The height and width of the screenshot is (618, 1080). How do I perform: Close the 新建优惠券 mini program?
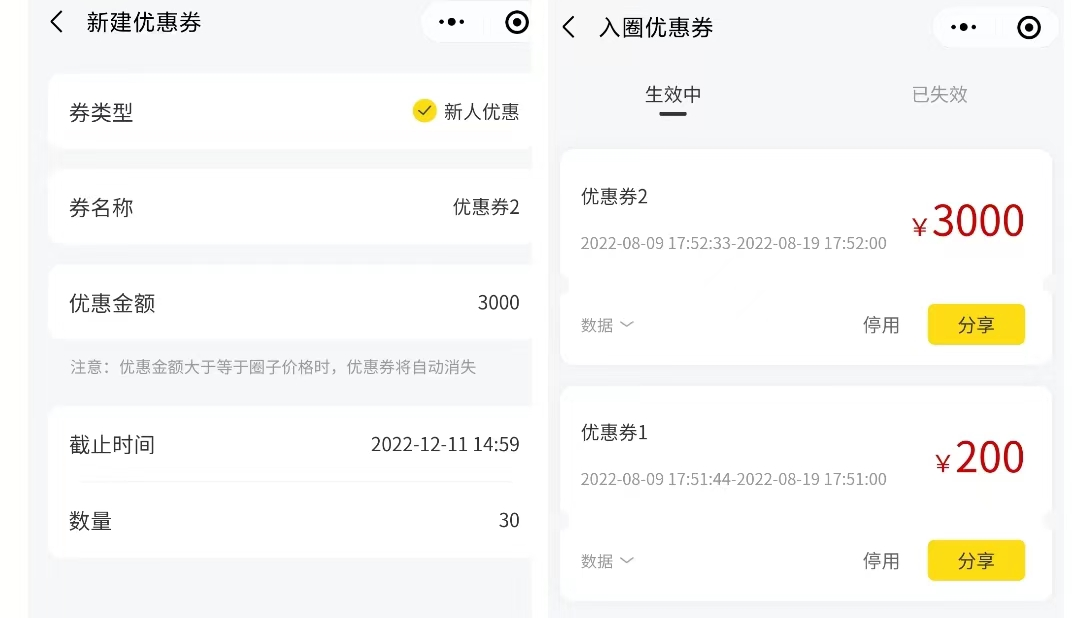click(517, 22)
